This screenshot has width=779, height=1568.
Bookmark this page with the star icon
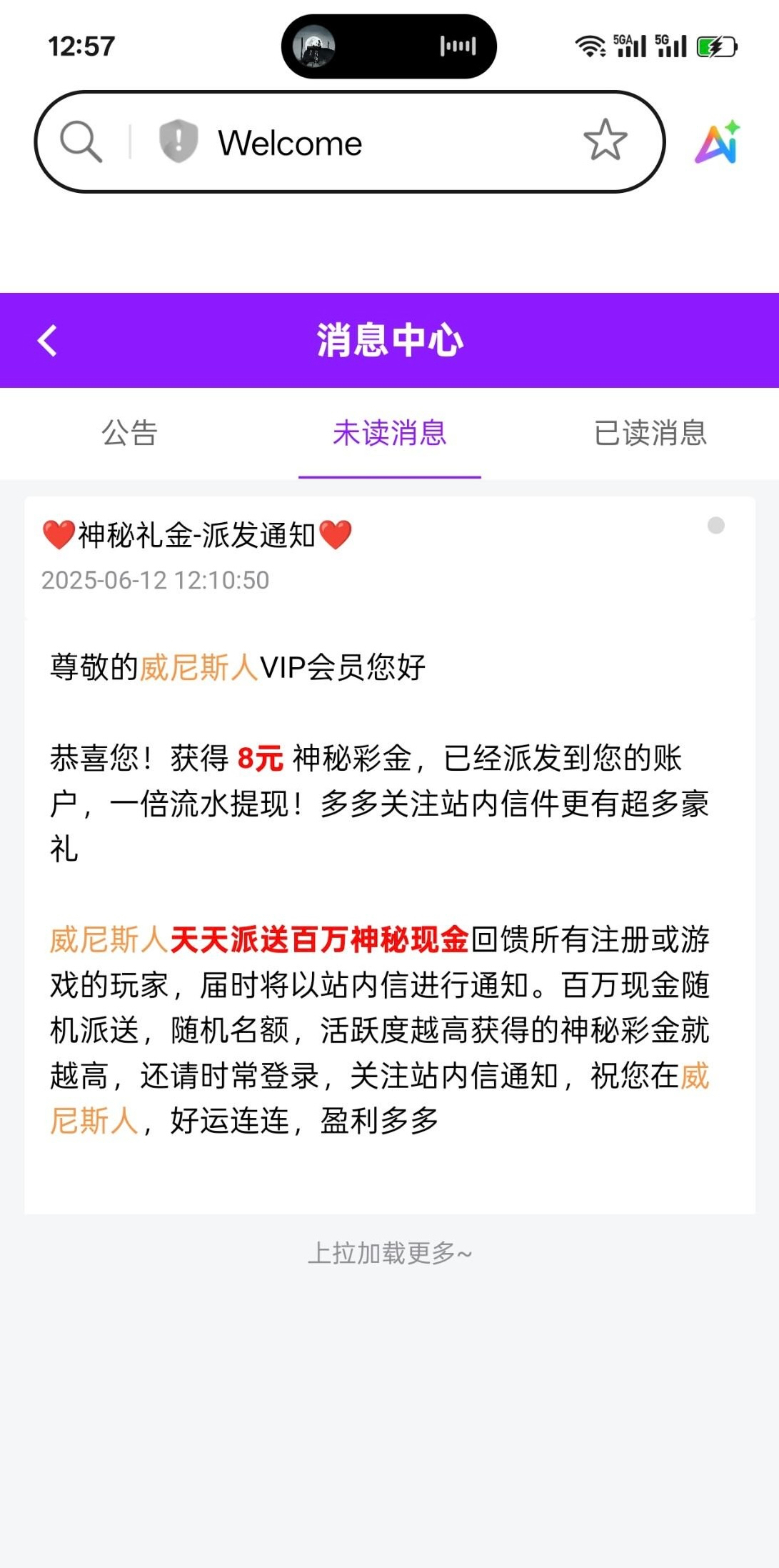[x=605, y=140]
